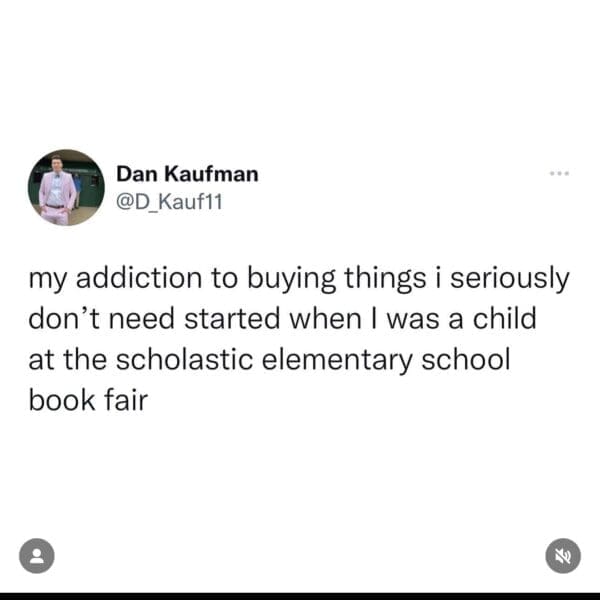Show tagged people on this post

point(38,555)
